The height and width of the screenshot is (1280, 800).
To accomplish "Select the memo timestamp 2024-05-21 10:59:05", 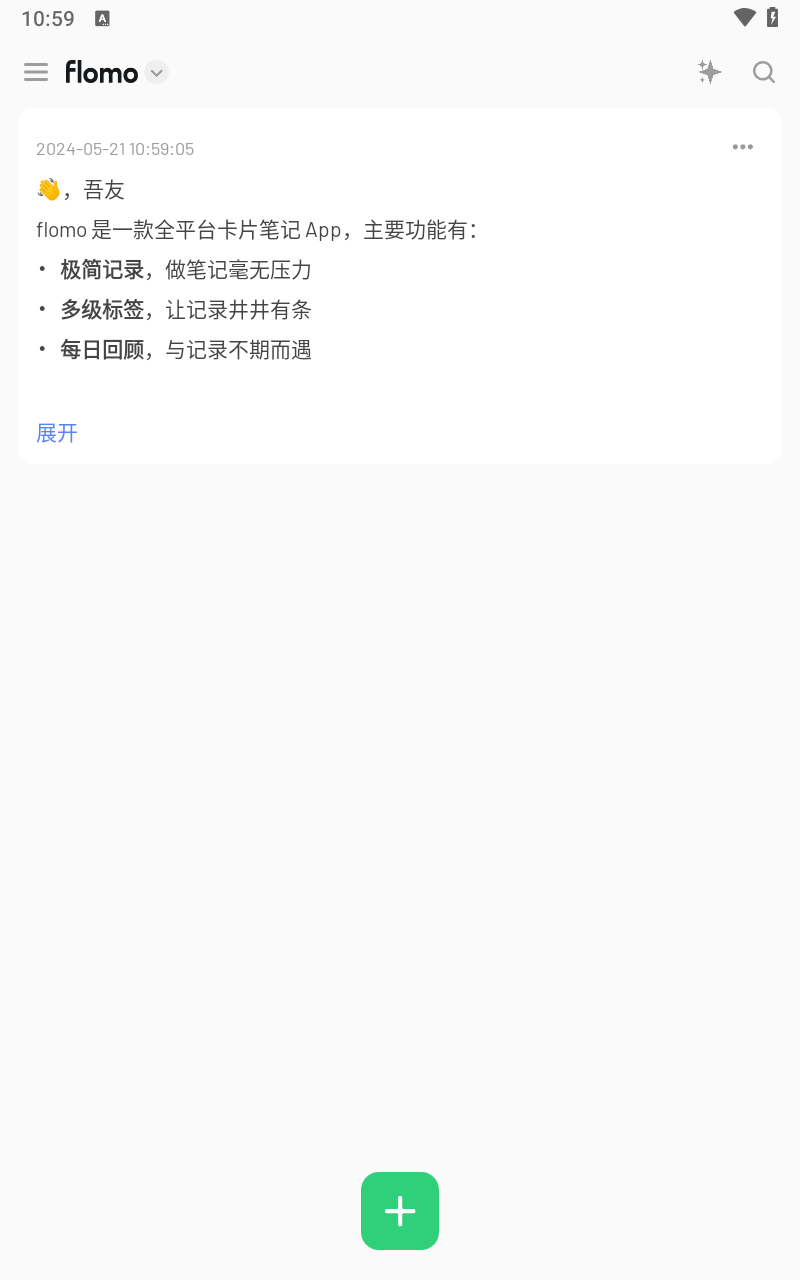I will tap(115, 148).
